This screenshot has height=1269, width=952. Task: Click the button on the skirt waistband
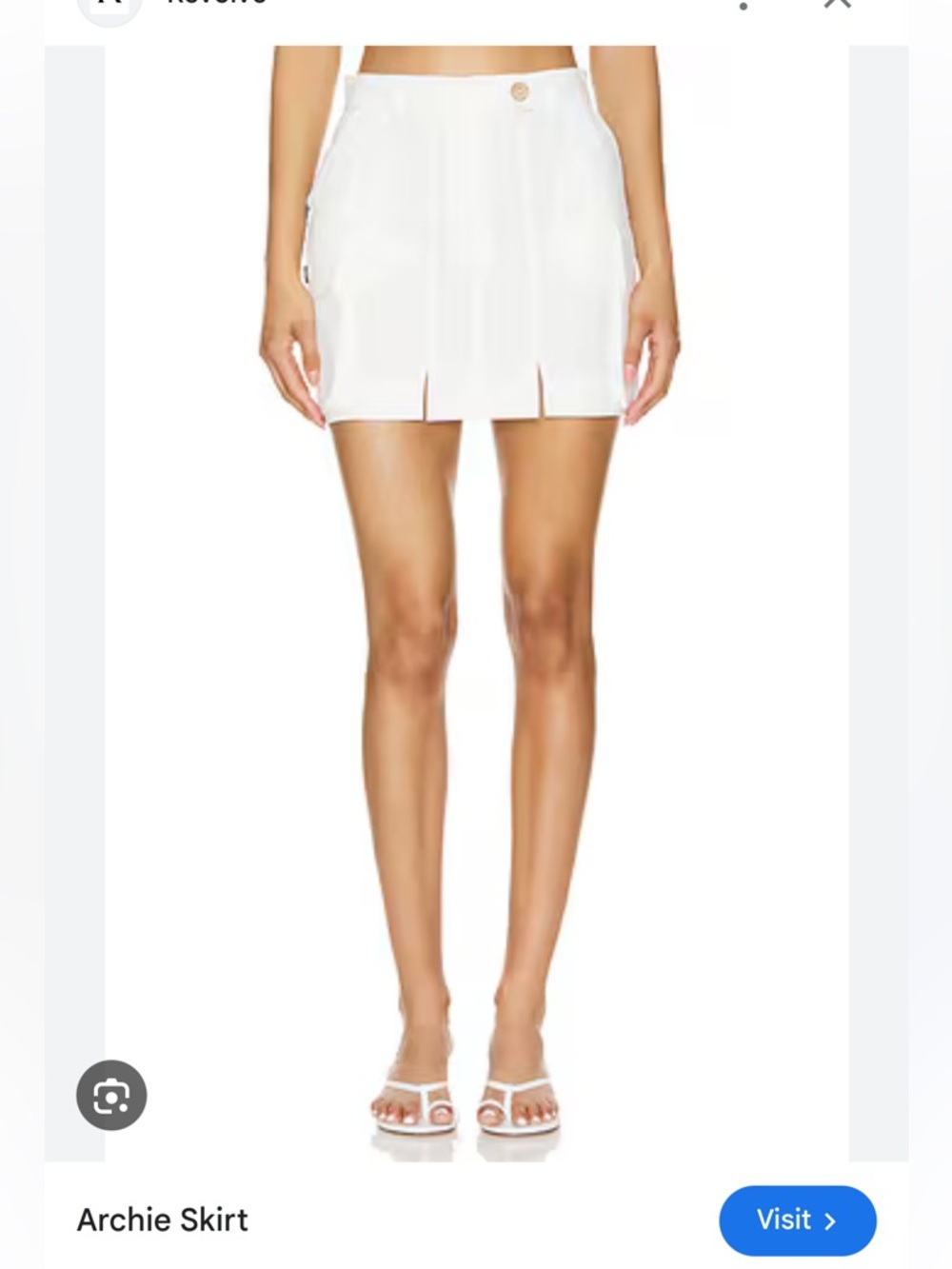[520, 92]
